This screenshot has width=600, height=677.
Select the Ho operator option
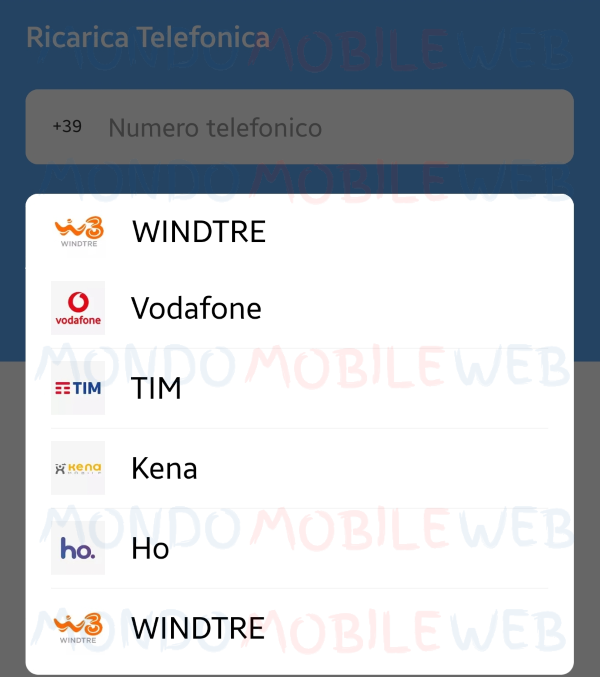pyautogui.click(x=150, y=548)
